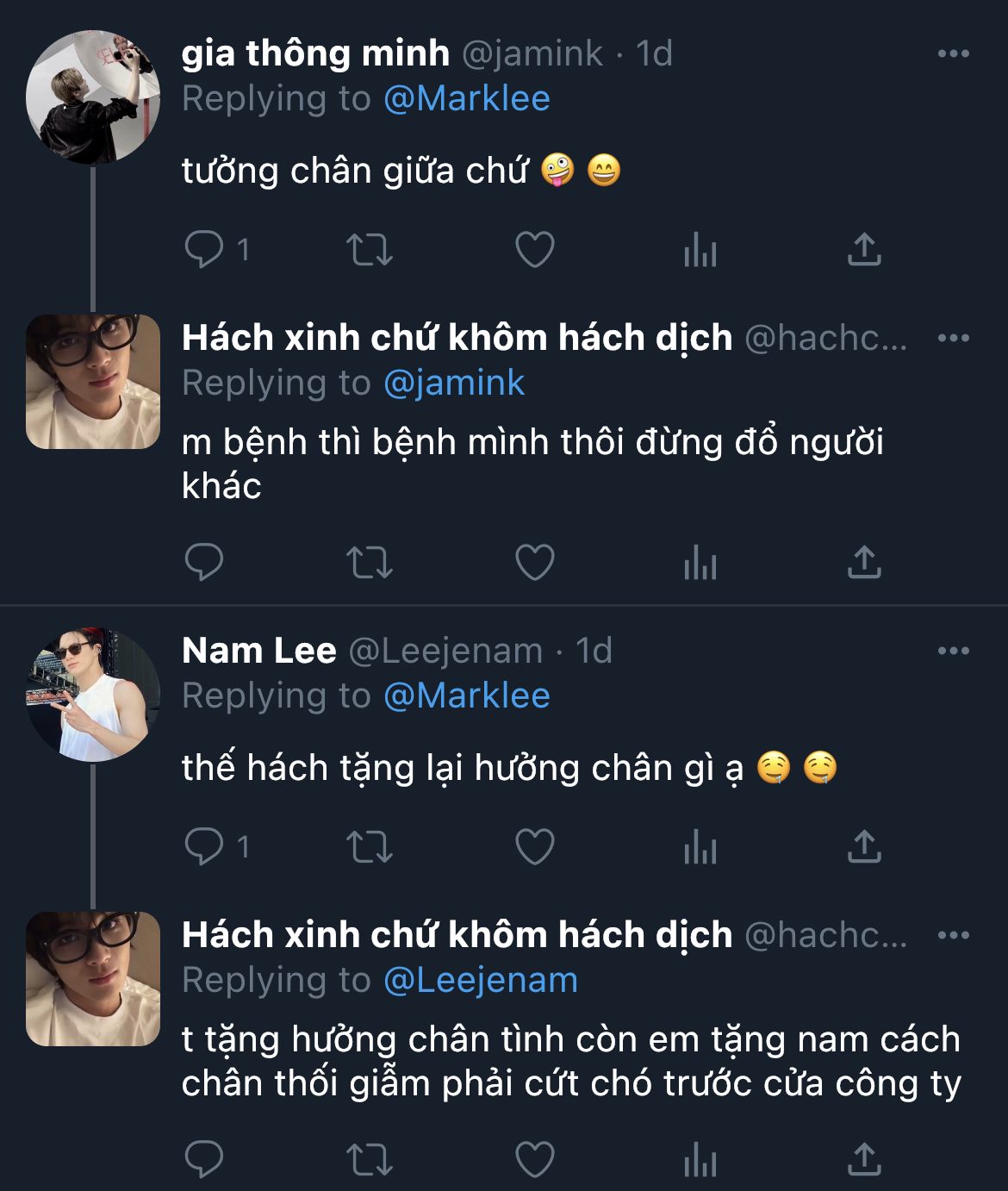
Task: Like the "t tặng hưởng chân tình" tweet
Action: click(534, 1160)
